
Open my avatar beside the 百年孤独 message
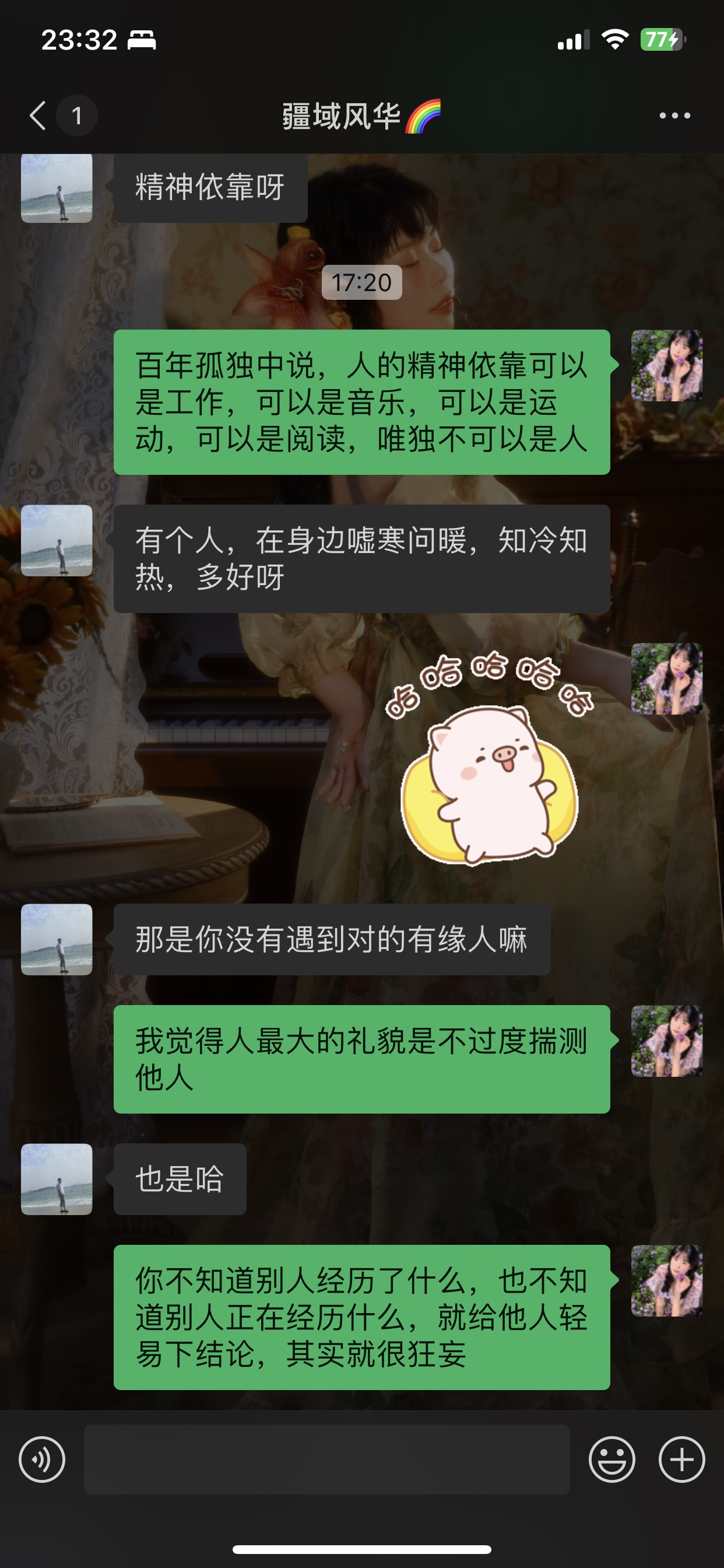(x=667, y=365)
